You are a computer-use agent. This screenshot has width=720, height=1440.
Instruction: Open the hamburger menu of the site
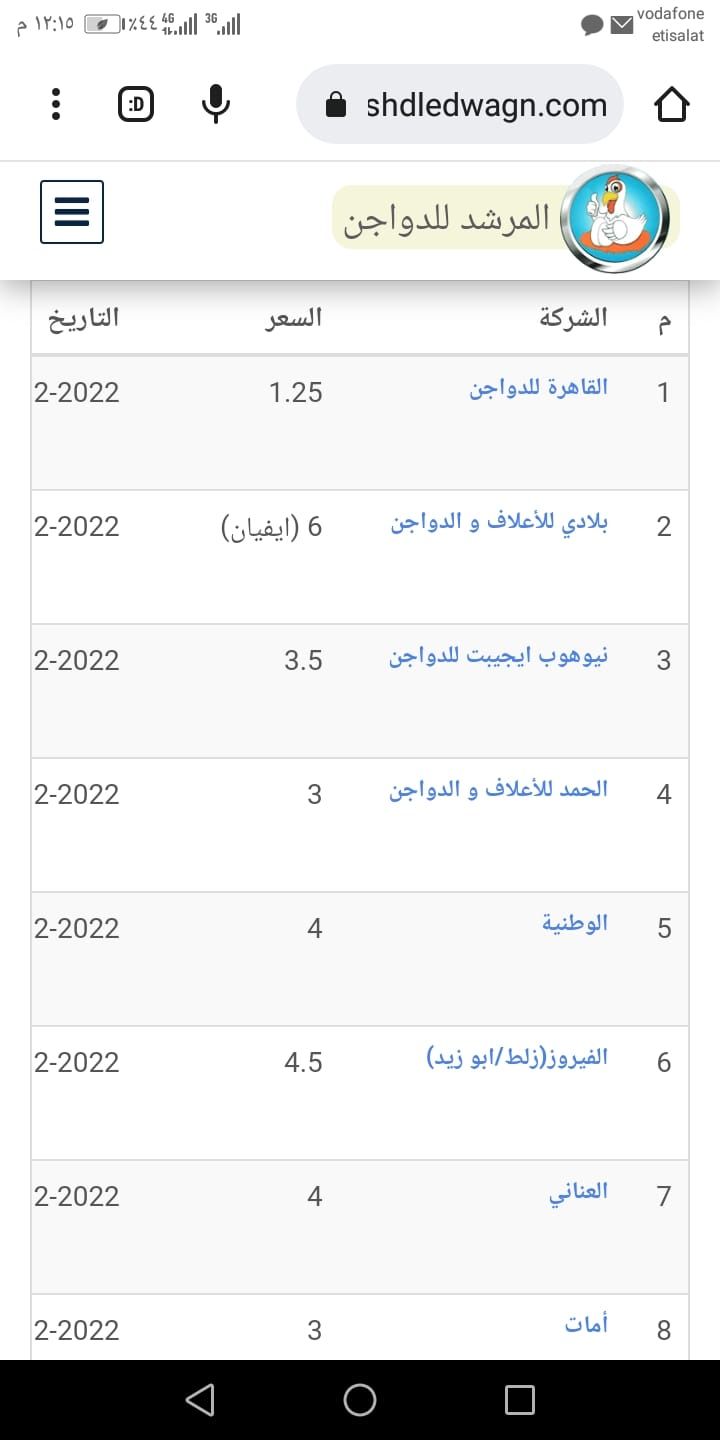click(x=71, y=212)
